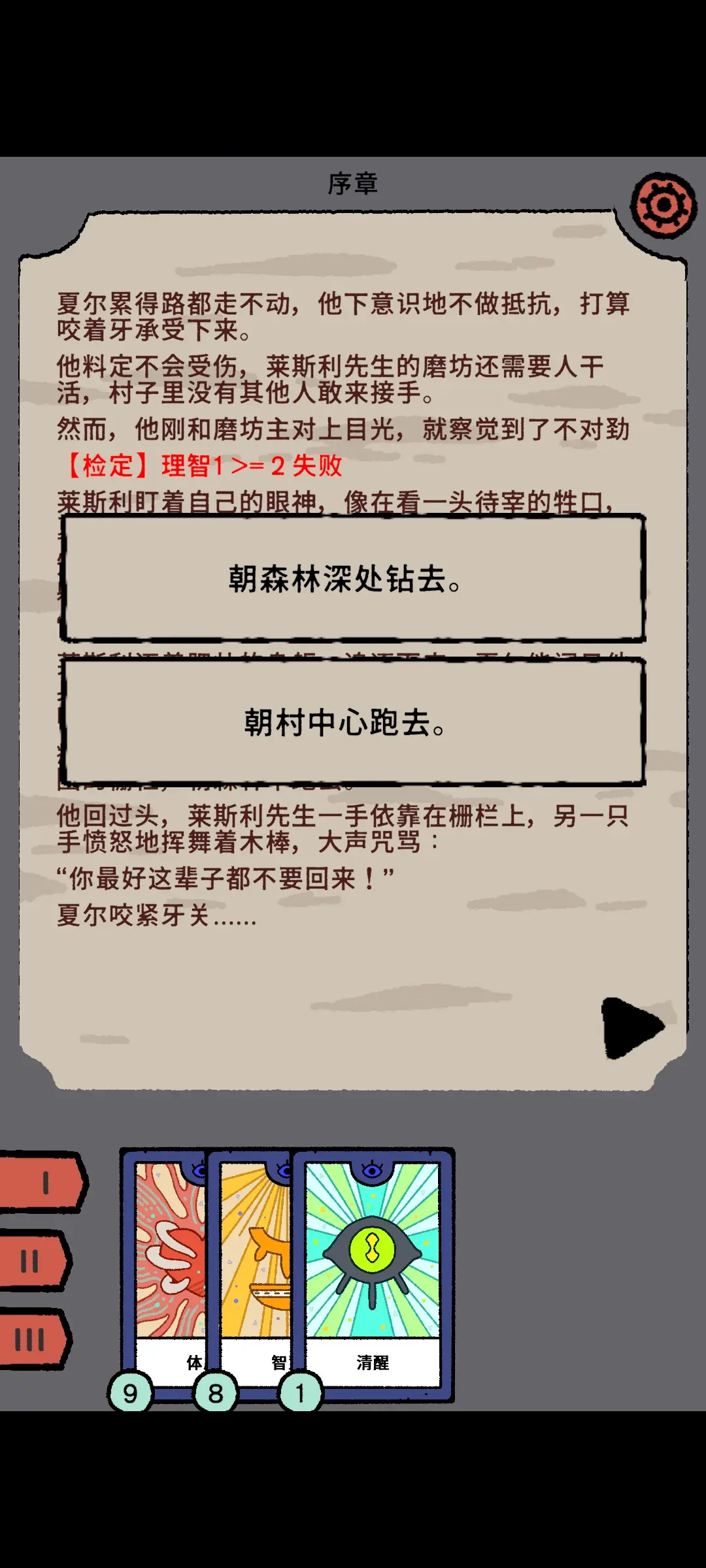Choose 朝森林深处钻去。 option
The height and width of the screenshot is (1568, 706).
tap(353, 578)
